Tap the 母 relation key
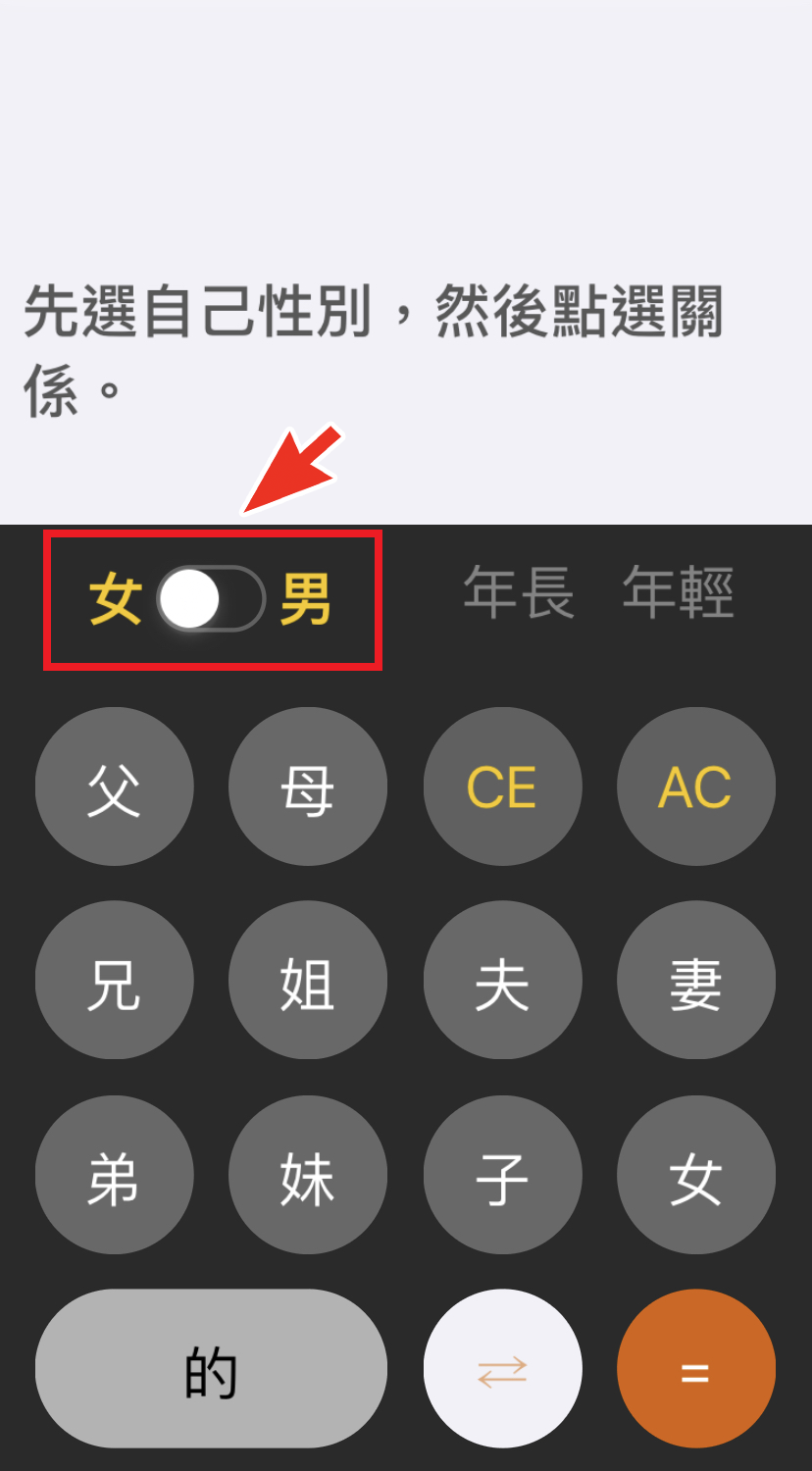 pyautogui.click(x=308, y=786)
